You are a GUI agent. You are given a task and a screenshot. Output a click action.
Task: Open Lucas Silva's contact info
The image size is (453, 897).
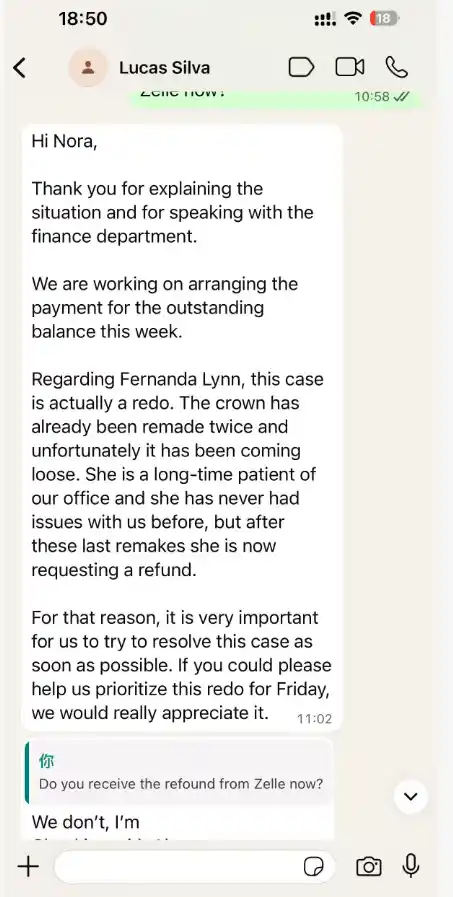click(164, 68)
